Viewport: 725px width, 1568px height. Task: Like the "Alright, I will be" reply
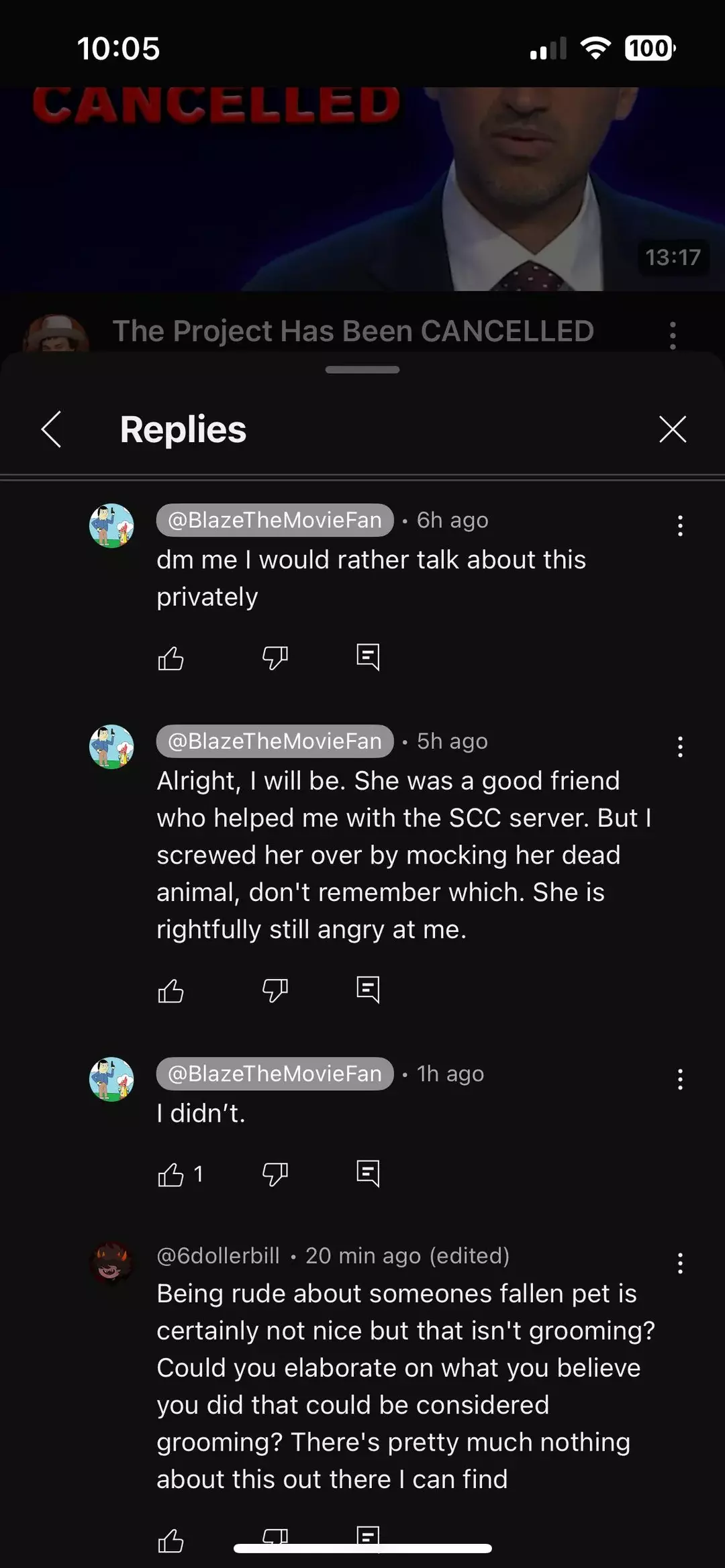(x=171, y=990)
